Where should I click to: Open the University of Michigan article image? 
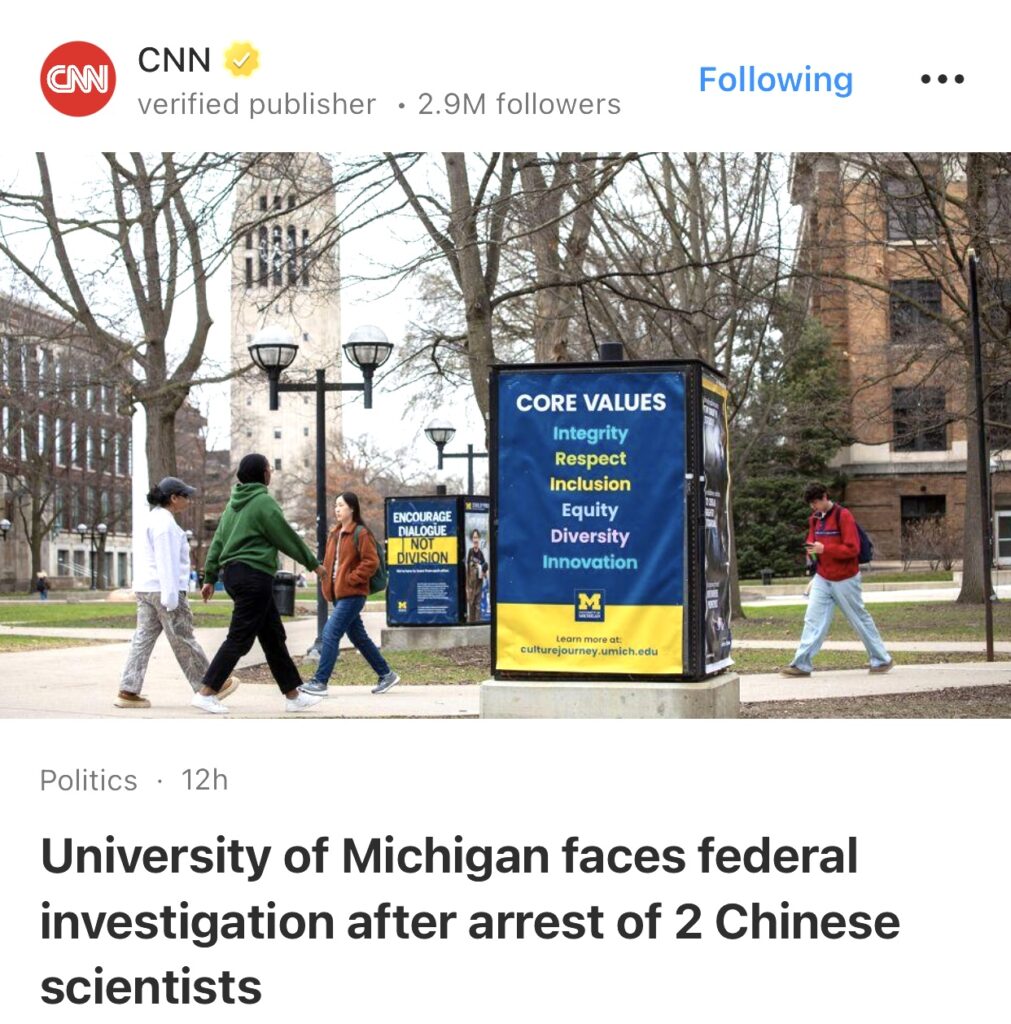click(x=505, y=435)
